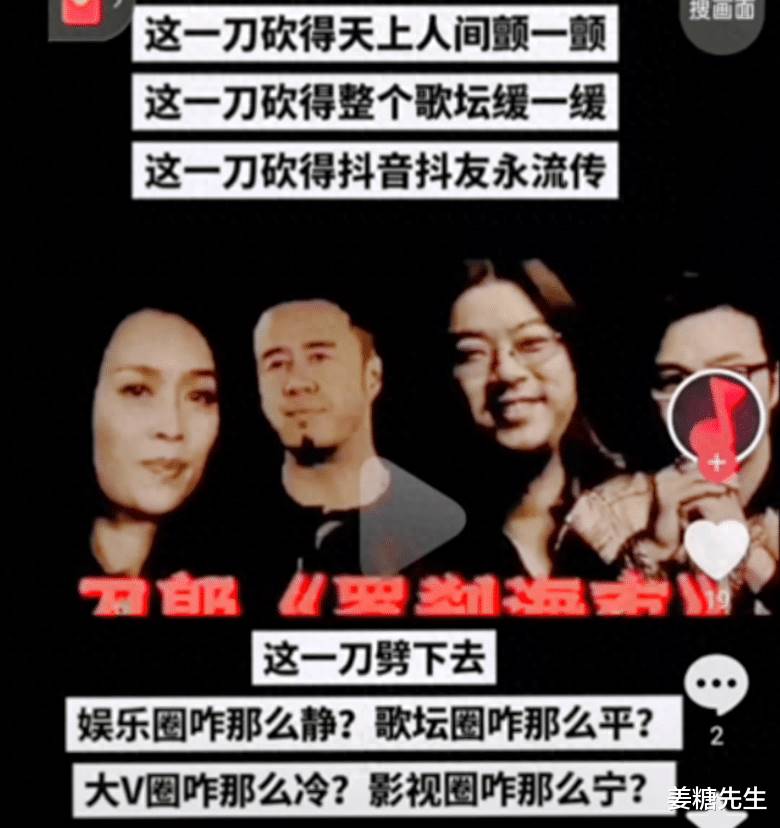
Task: Resume the paused video
Action: click(412, 517)
